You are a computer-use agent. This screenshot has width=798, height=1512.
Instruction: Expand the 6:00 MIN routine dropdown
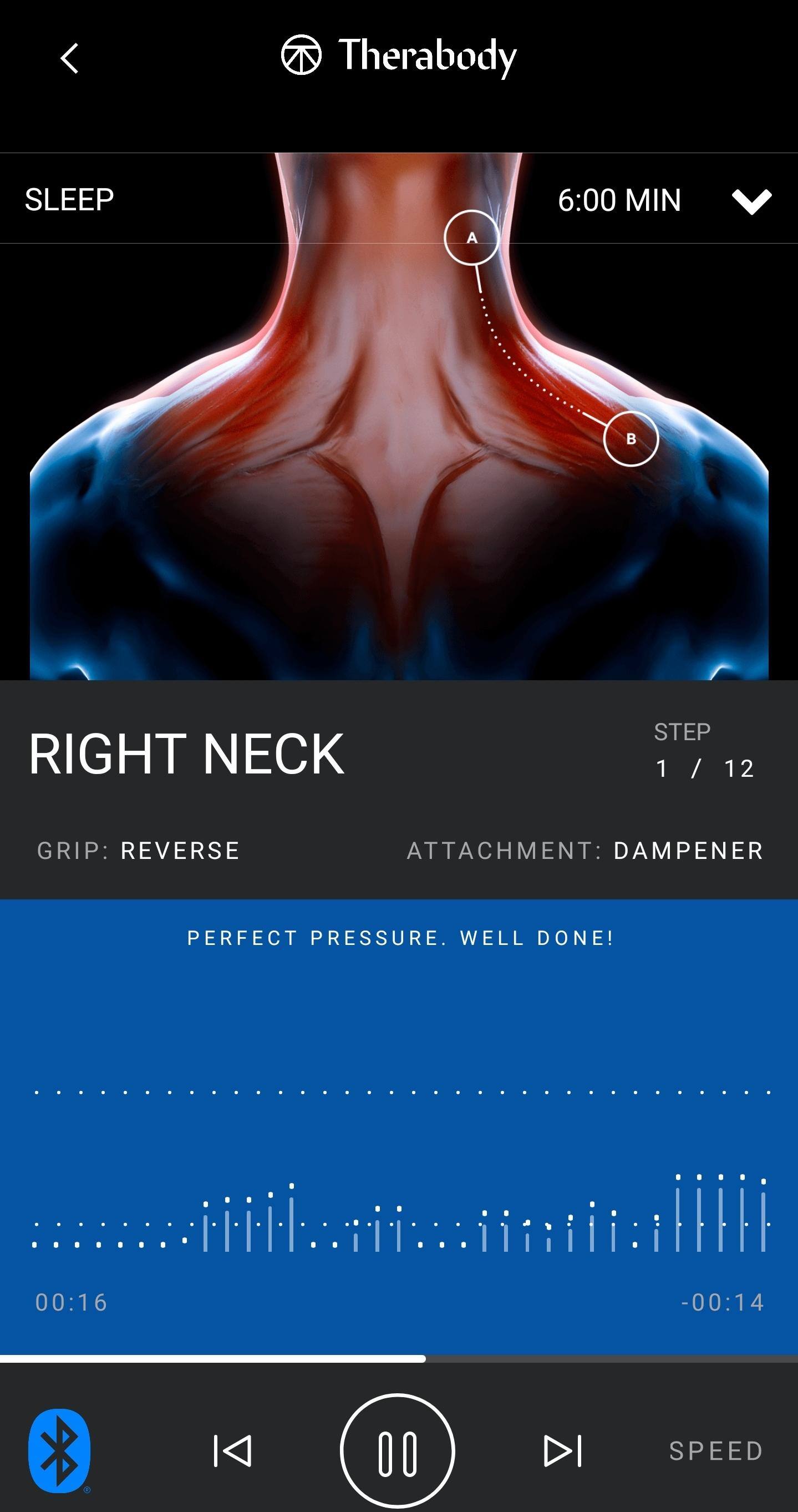(x=751, y=201)
